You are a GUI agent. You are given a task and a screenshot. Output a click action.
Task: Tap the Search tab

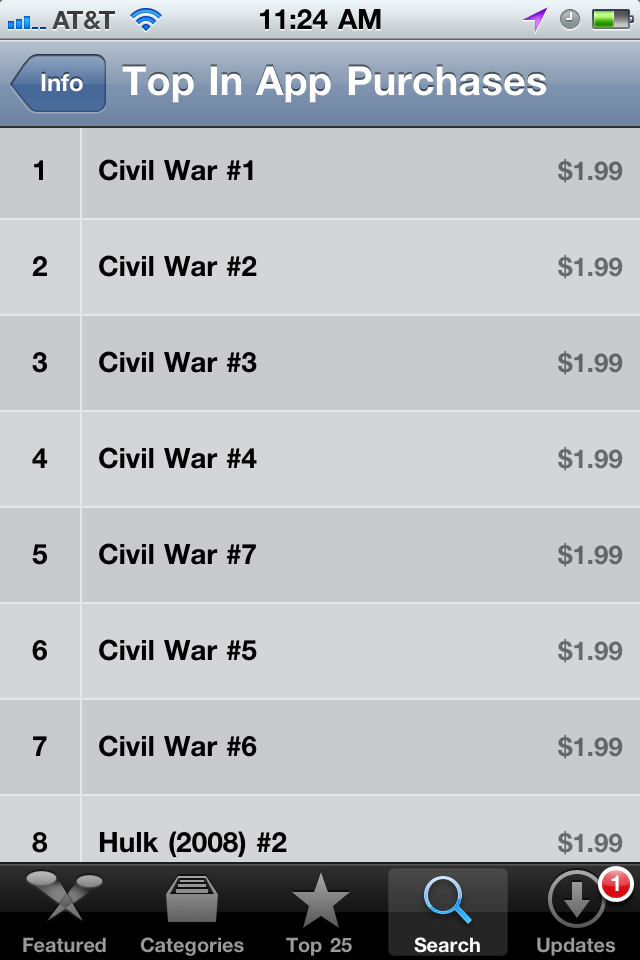[447, 912]
